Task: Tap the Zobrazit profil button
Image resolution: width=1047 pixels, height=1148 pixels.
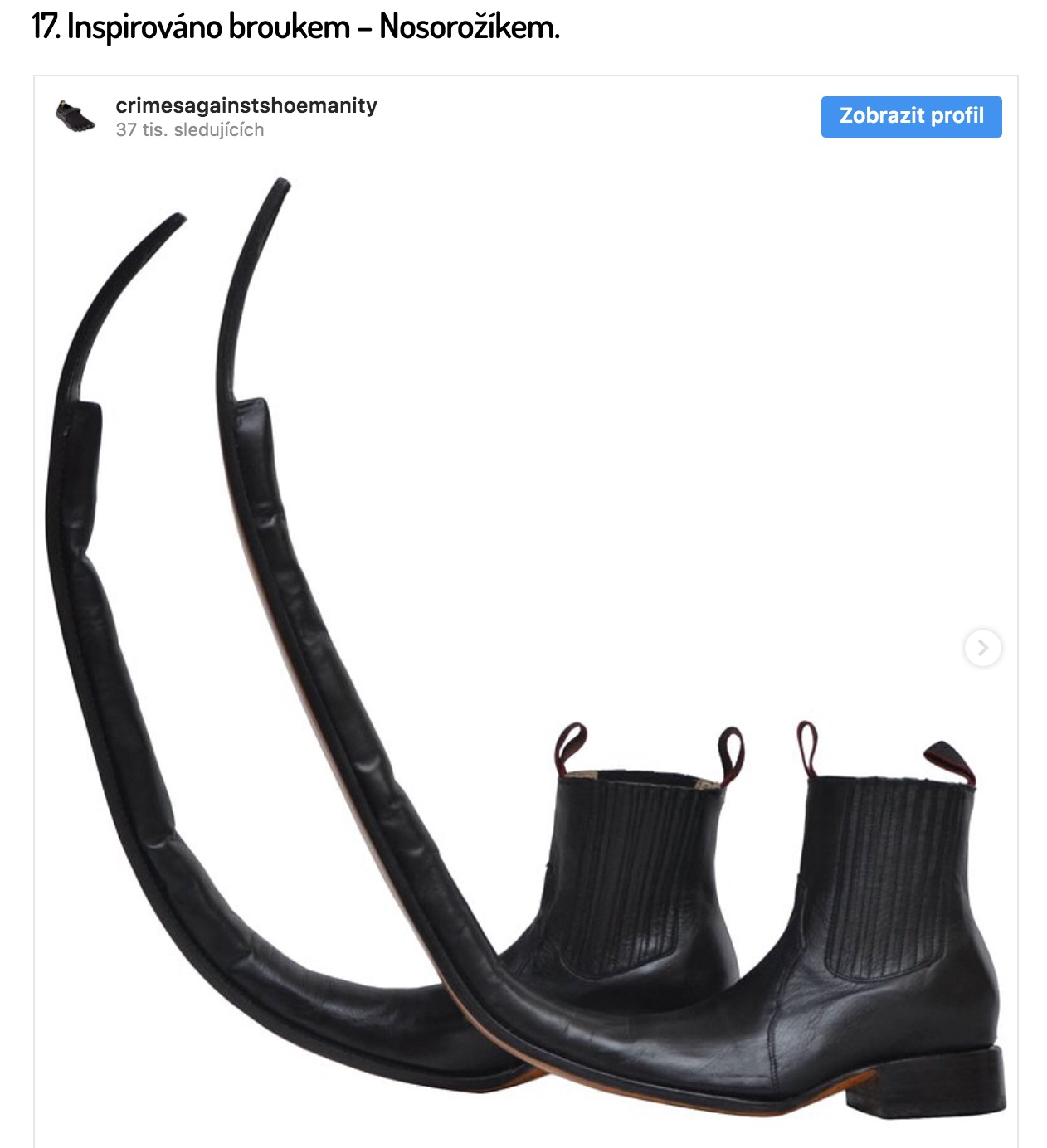Action: coord(911,116)
